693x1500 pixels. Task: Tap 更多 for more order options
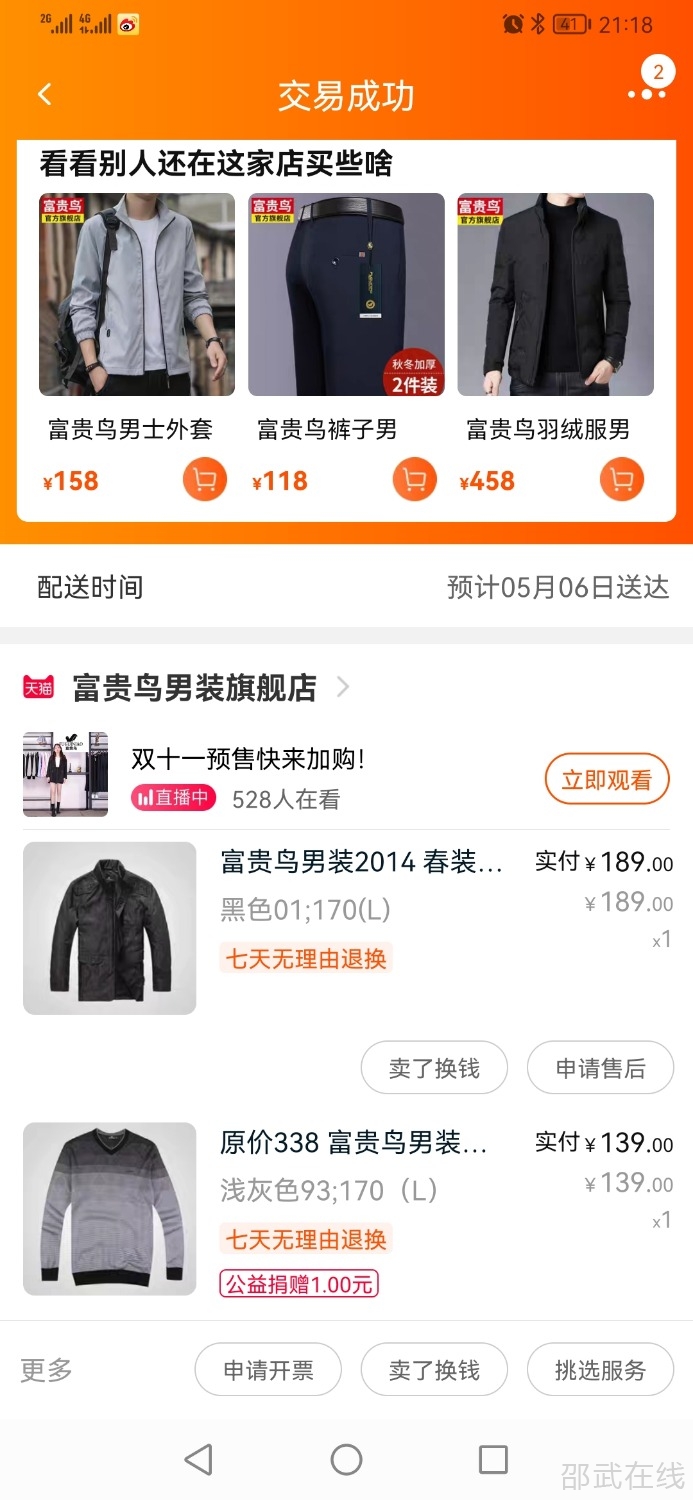47,1370
